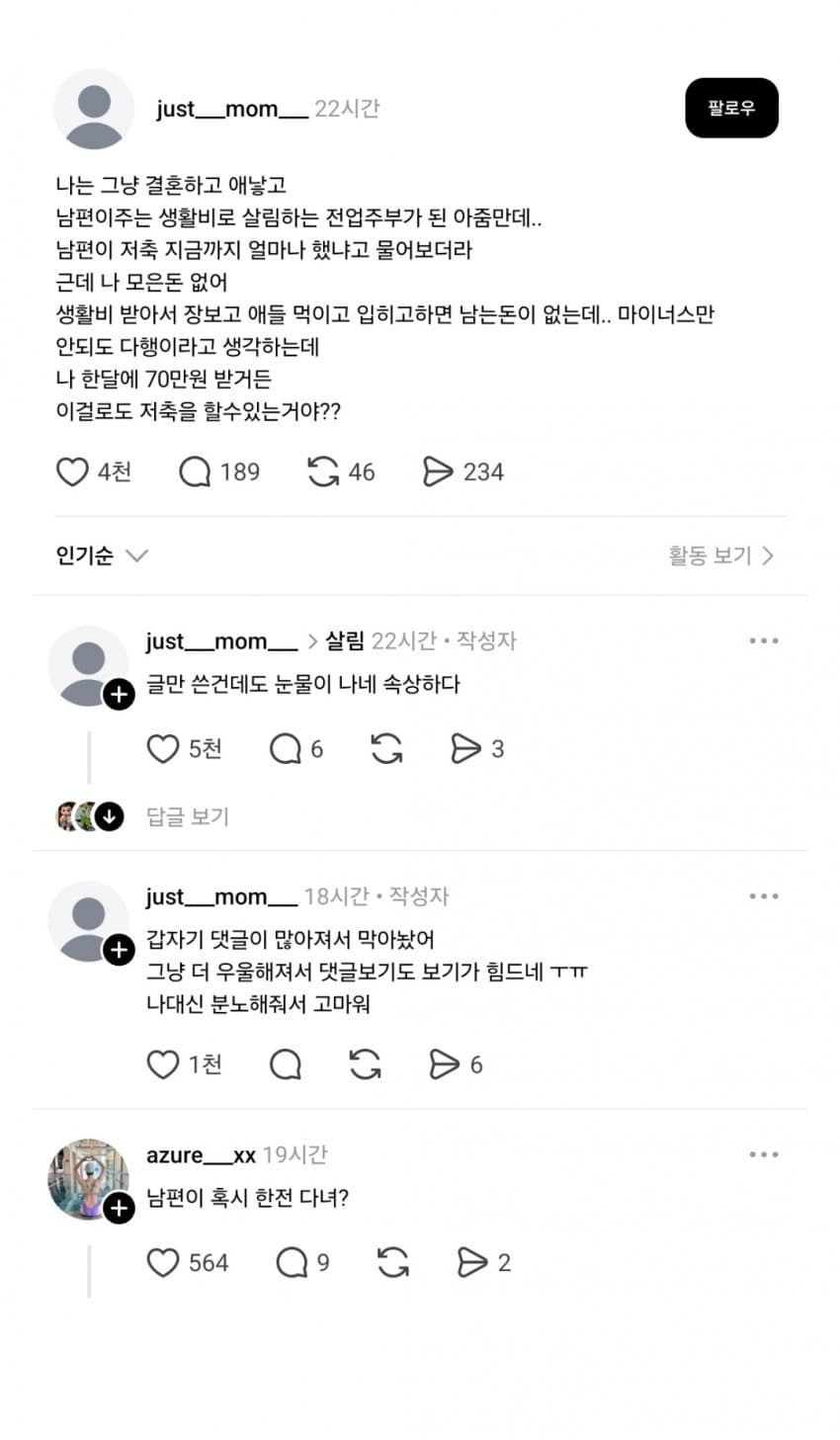840x1440 pixels.
Task: Repost just___mom___'s 18시간 comment
Action: [365, 1065]
